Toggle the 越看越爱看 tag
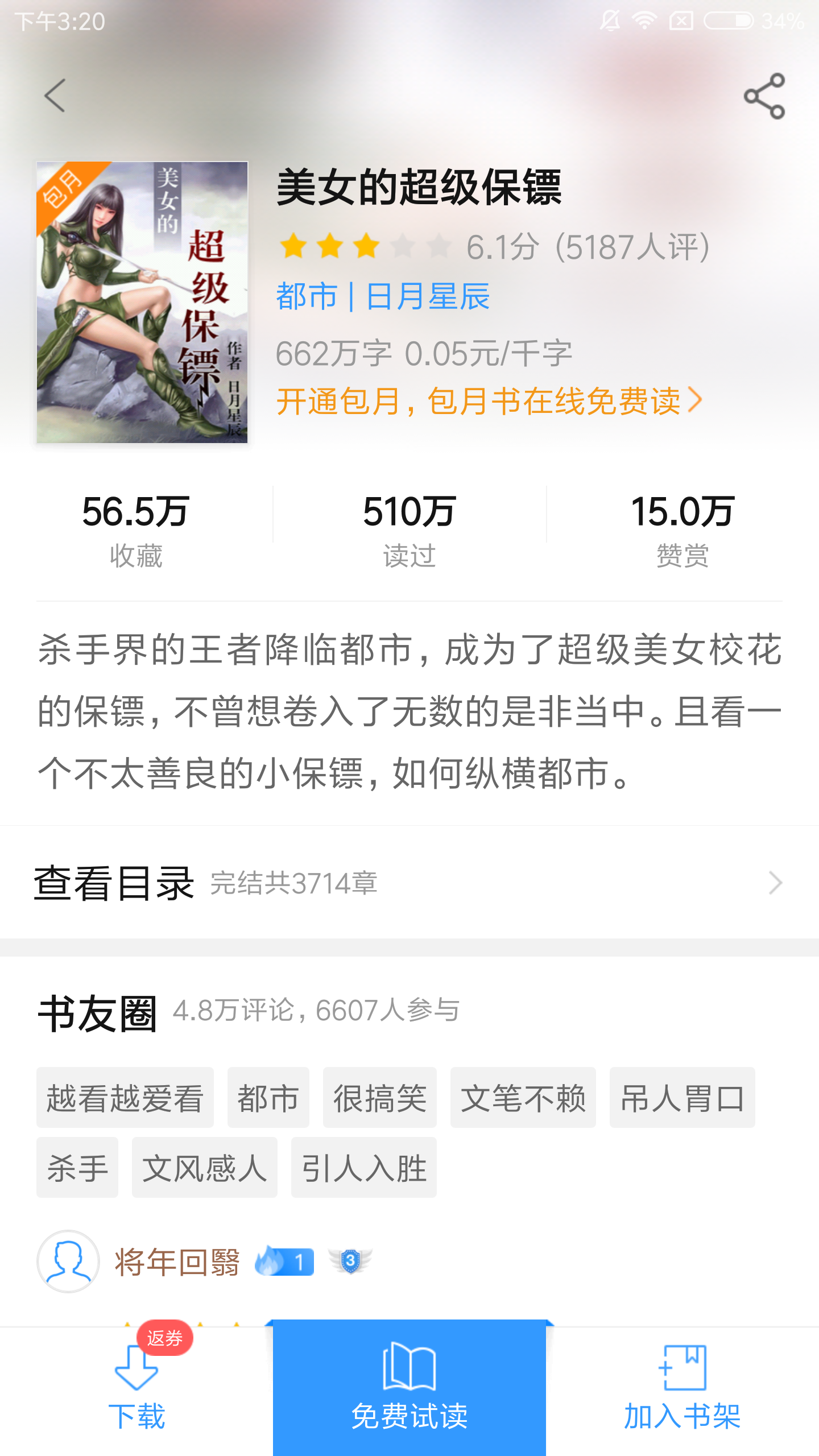Viewport: 819px width, 1456px height. tap(125, 1098)
